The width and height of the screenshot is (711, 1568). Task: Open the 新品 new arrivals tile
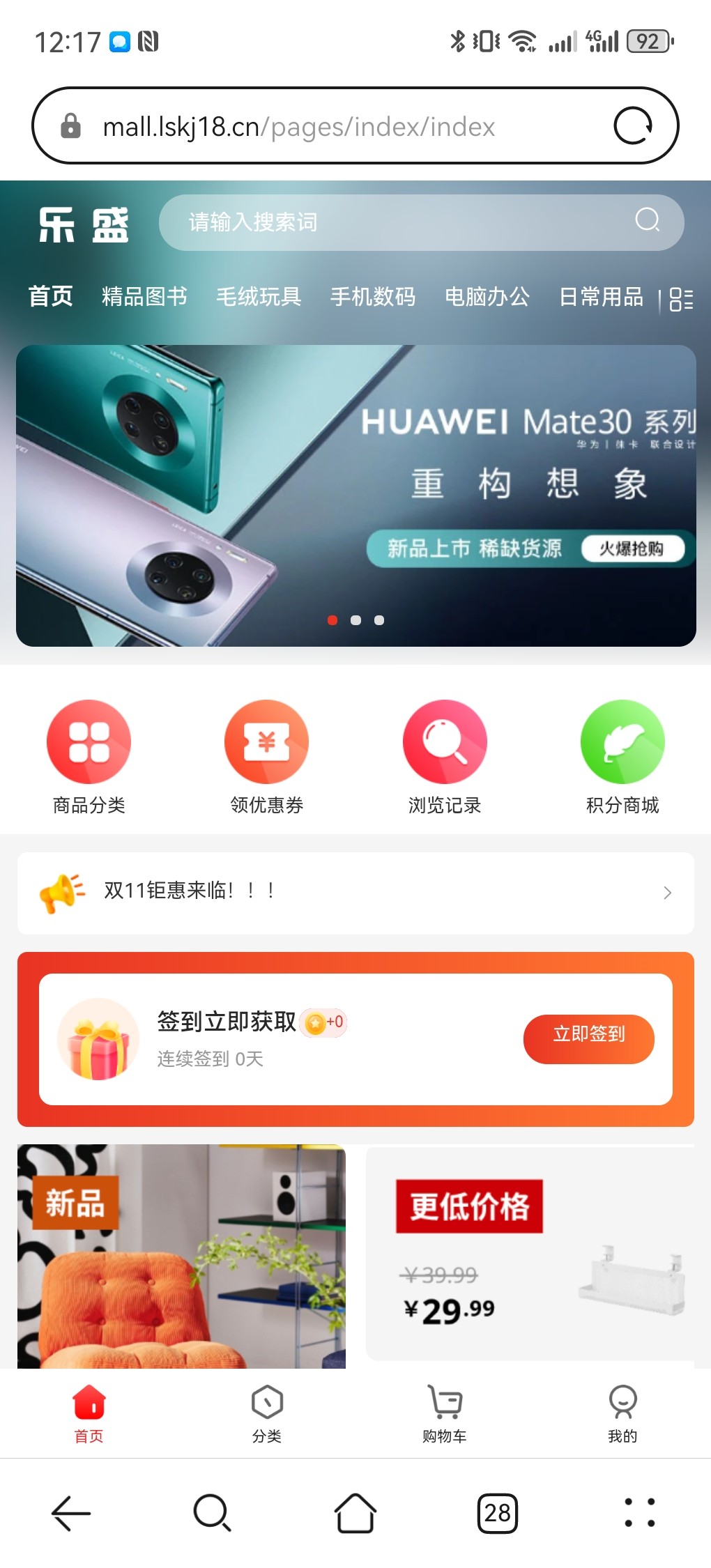click(181, 1256)
